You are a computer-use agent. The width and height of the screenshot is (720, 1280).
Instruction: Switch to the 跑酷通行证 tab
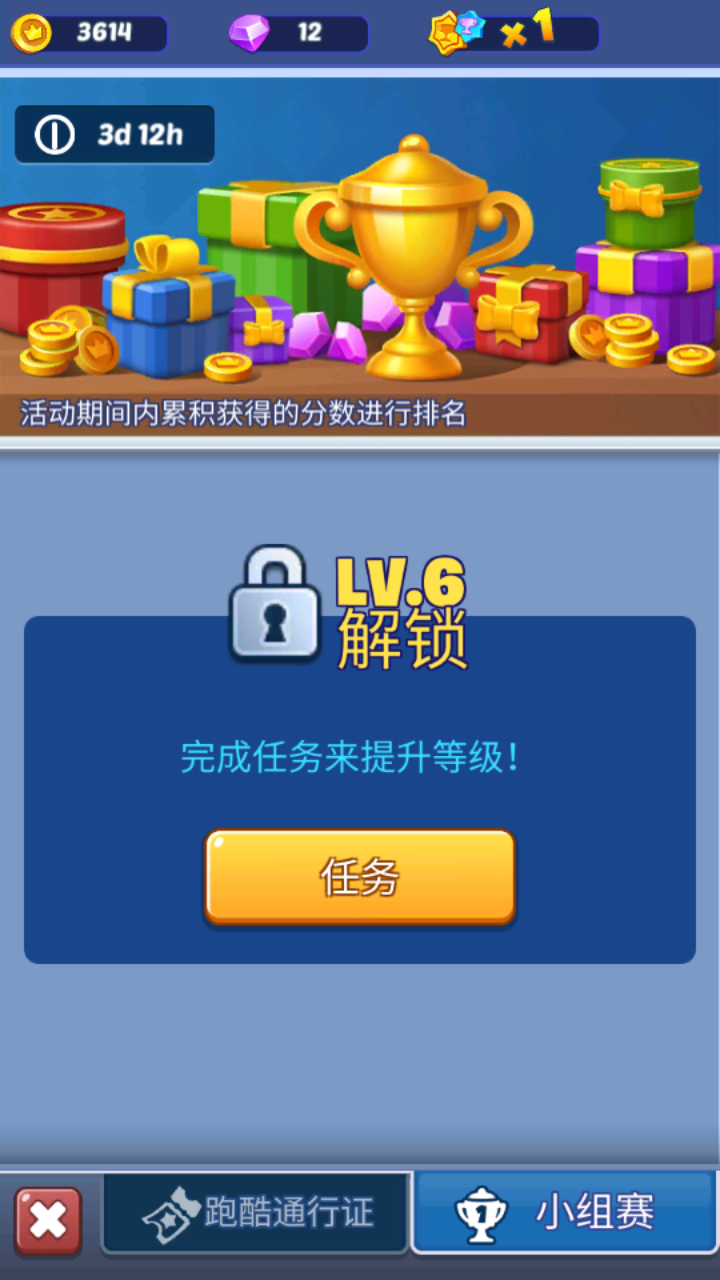[x=256, y=1213]
